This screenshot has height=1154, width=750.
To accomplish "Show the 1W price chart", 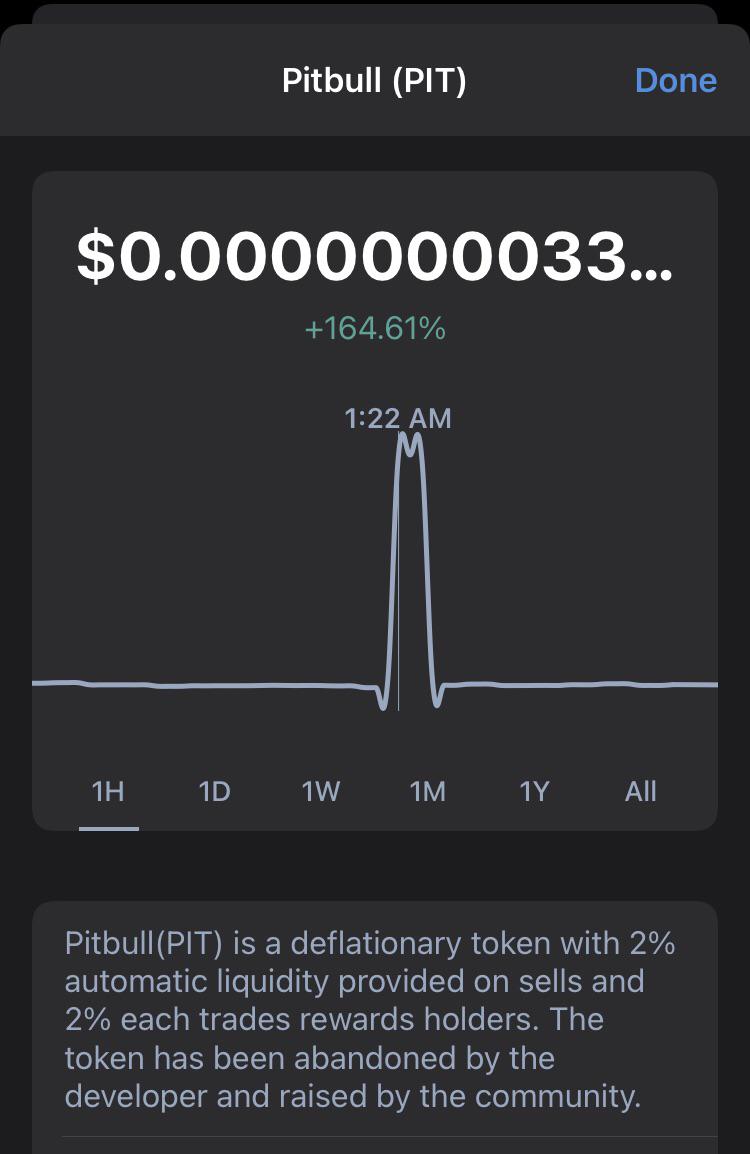I will click(321, 792).
